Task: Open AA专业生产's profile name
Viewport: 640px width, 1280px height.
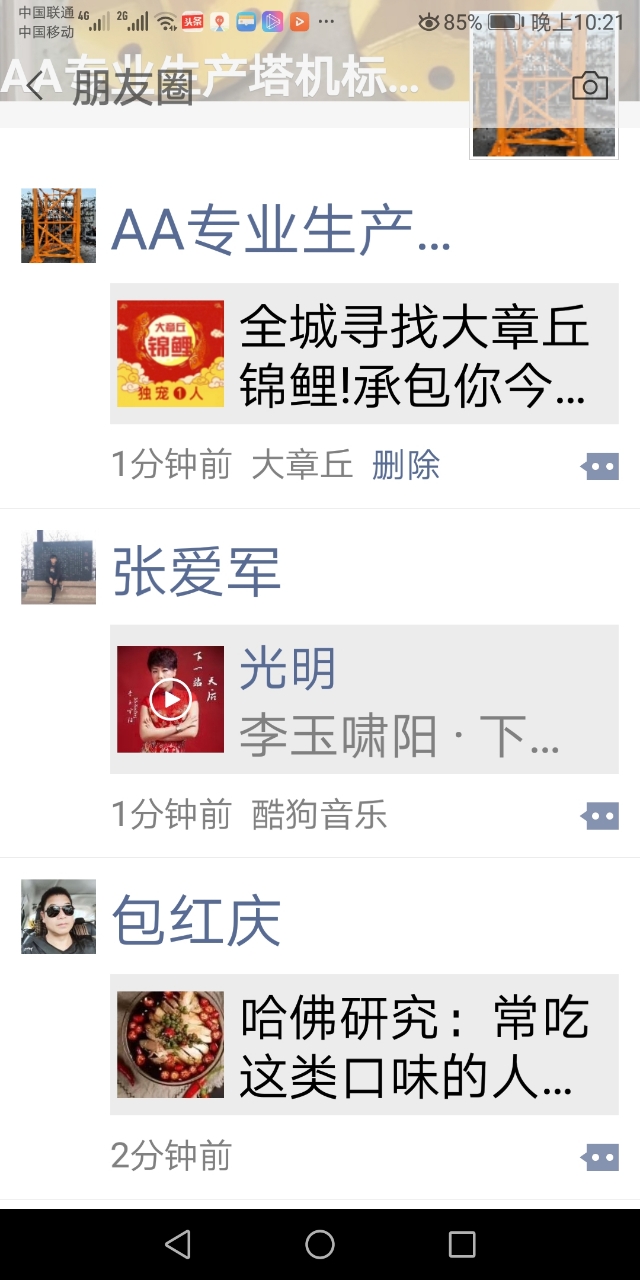Action: pos(281,230)
